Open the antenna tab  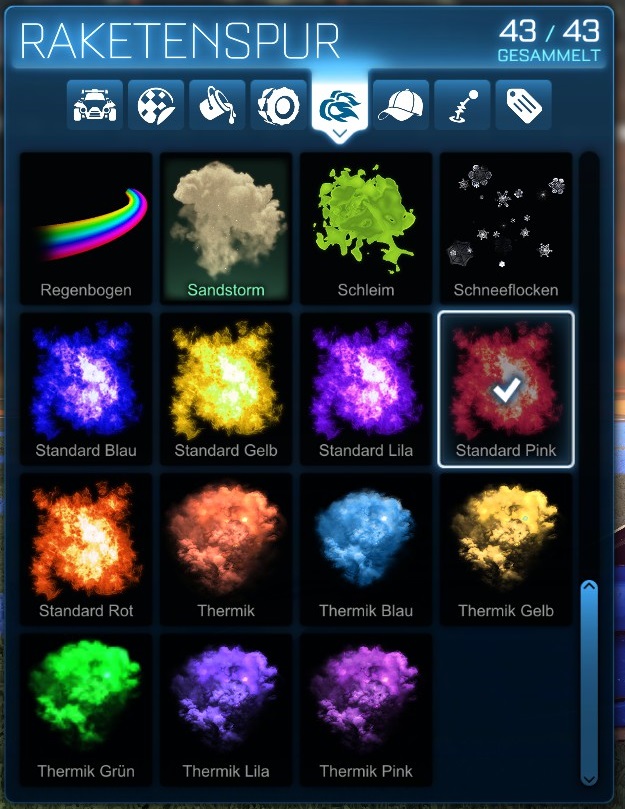[x=462, y=104]
